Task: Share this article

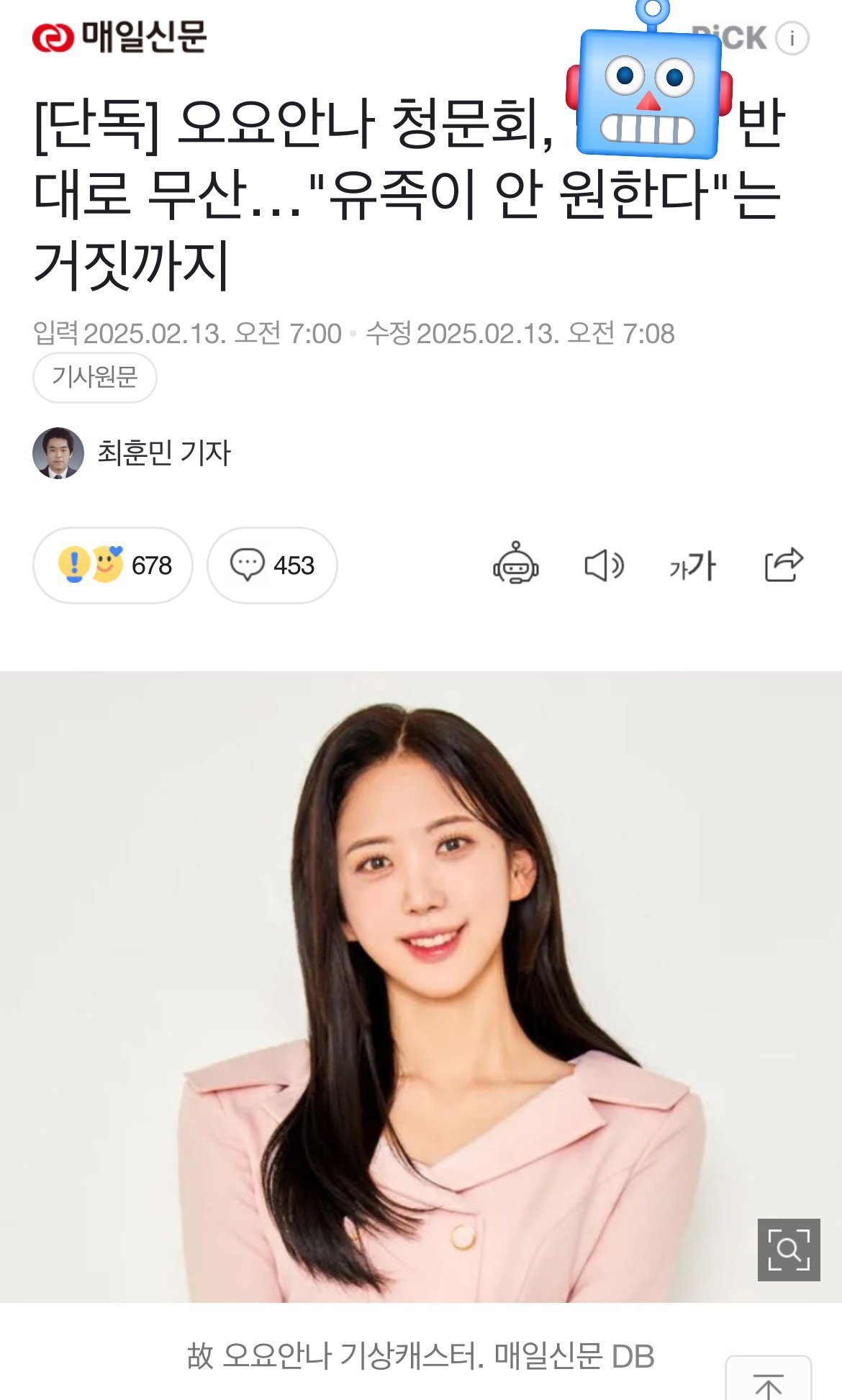Action: point(784,564)
